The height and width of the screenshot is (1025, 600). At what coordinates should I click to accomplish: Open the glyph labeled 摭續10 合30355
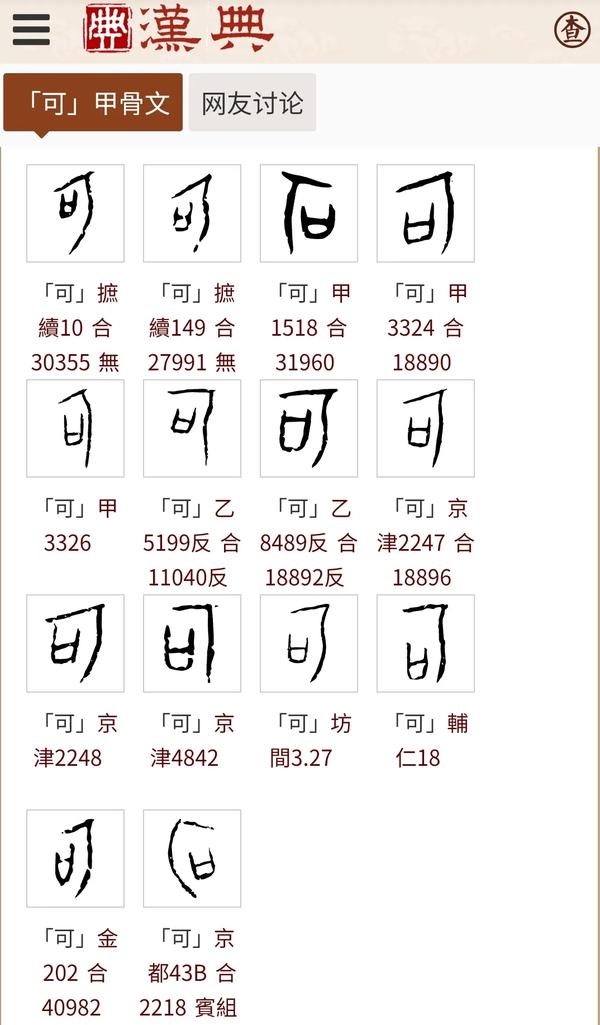pos(75,213)
